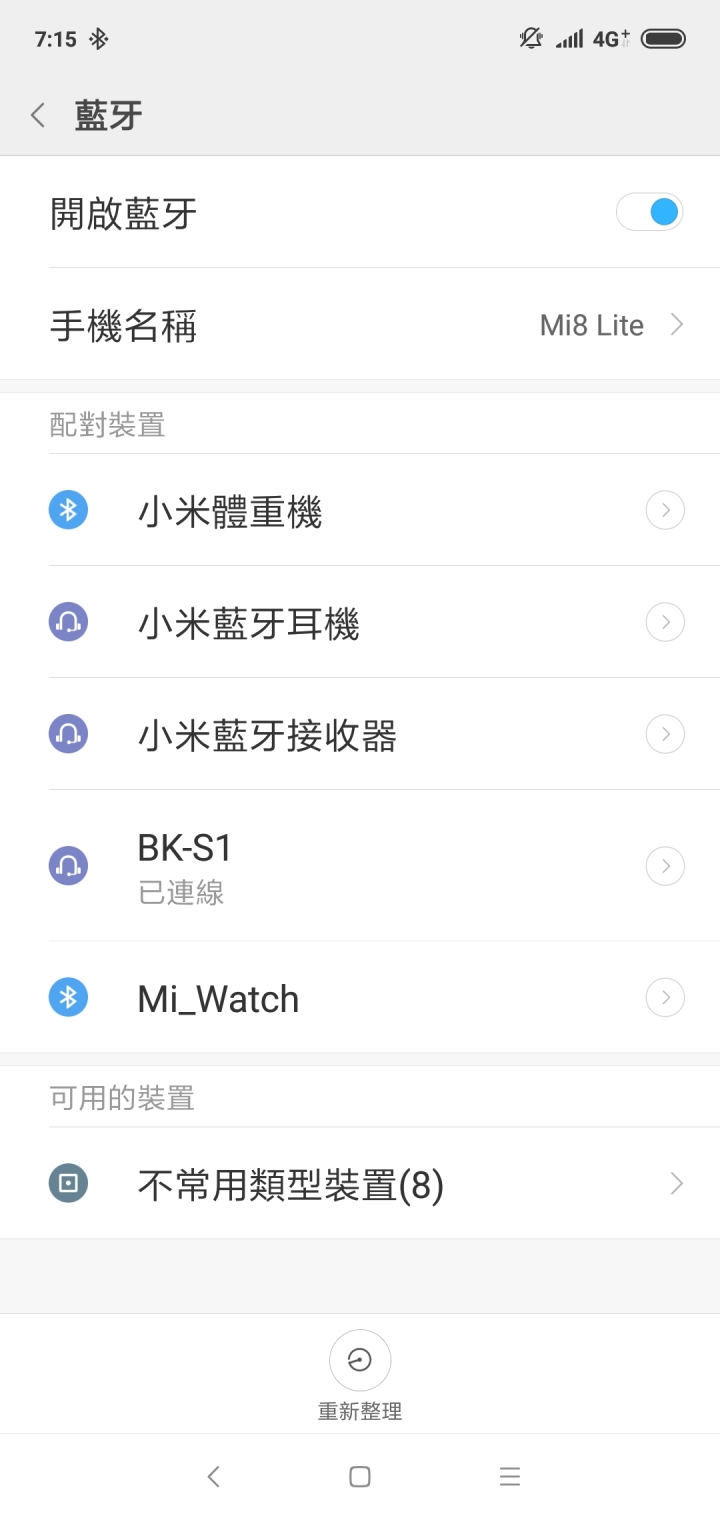Open details arrow for BK-S1
This screenshot has height=1520, width=720.
[665, 866]
